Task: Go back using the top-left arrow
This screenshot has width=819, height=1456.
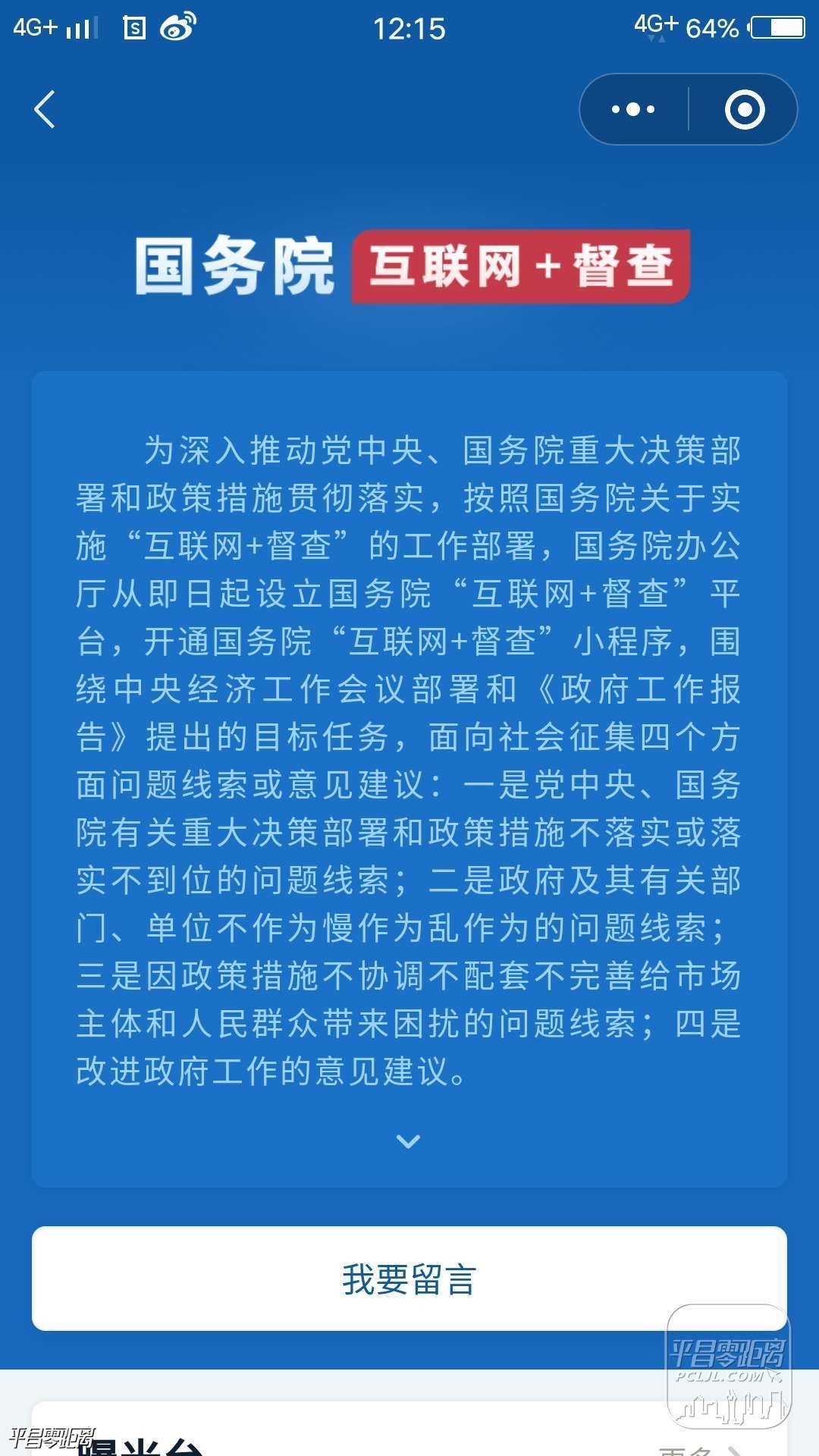Action: (x=45, y=110)
